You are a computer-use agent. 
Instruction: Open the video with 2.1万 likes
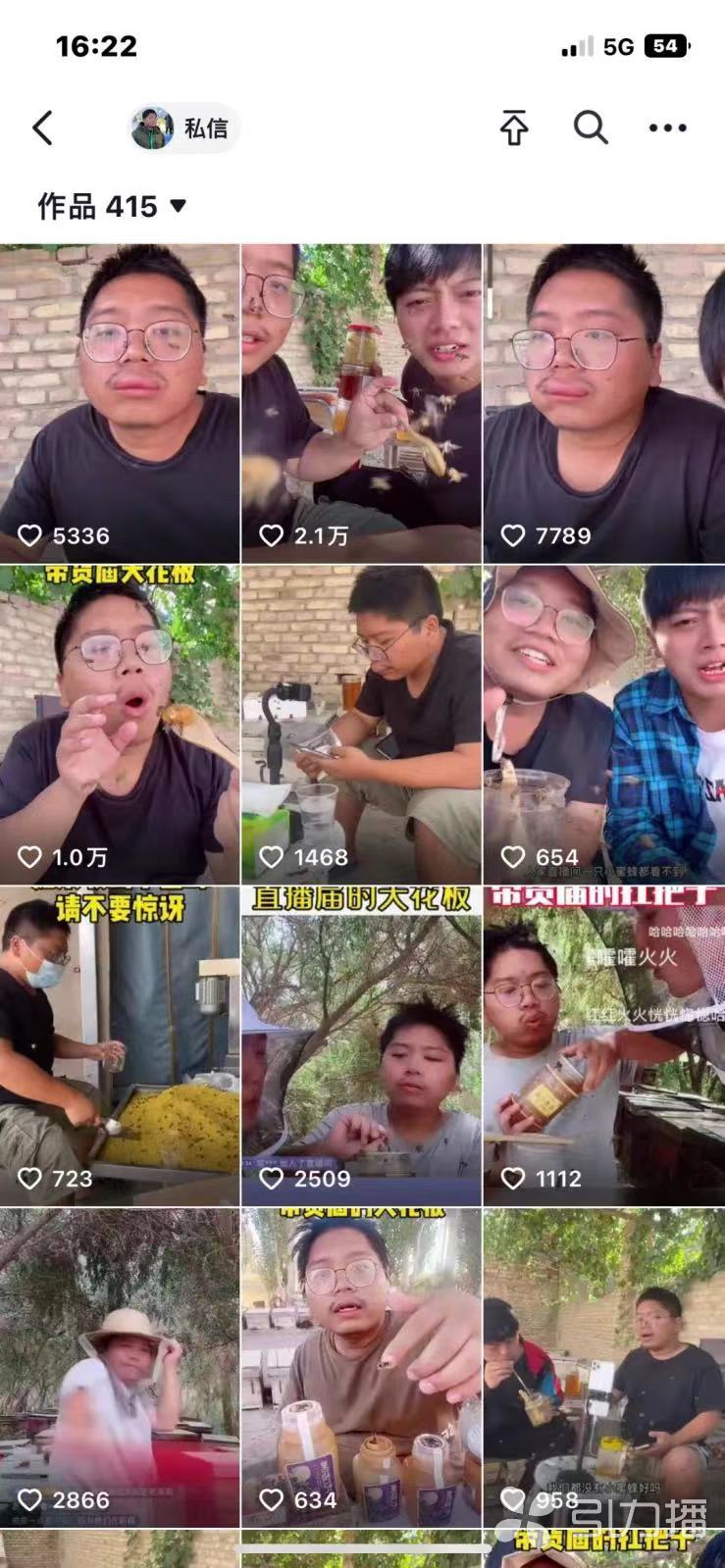click(361, 402)
